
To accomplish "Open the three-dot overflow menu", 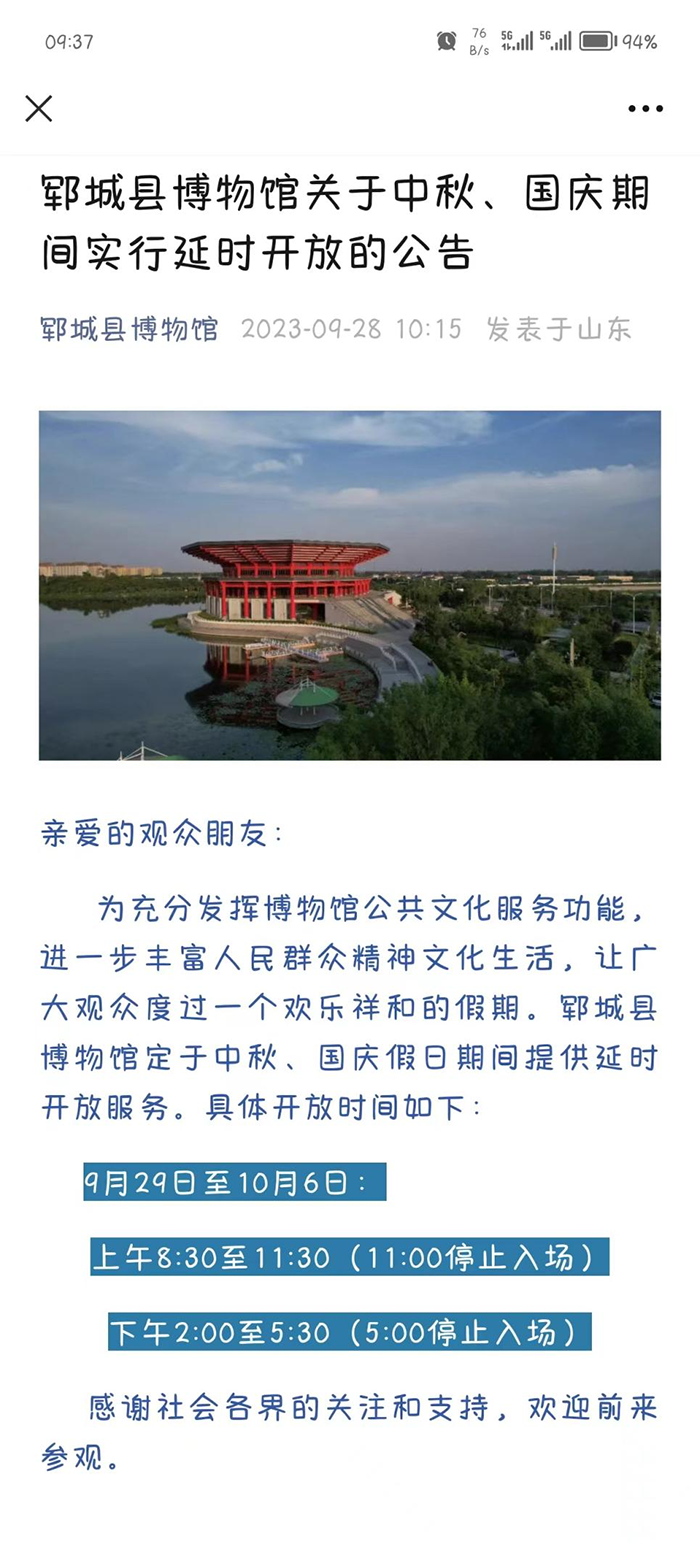I will 645,109.
